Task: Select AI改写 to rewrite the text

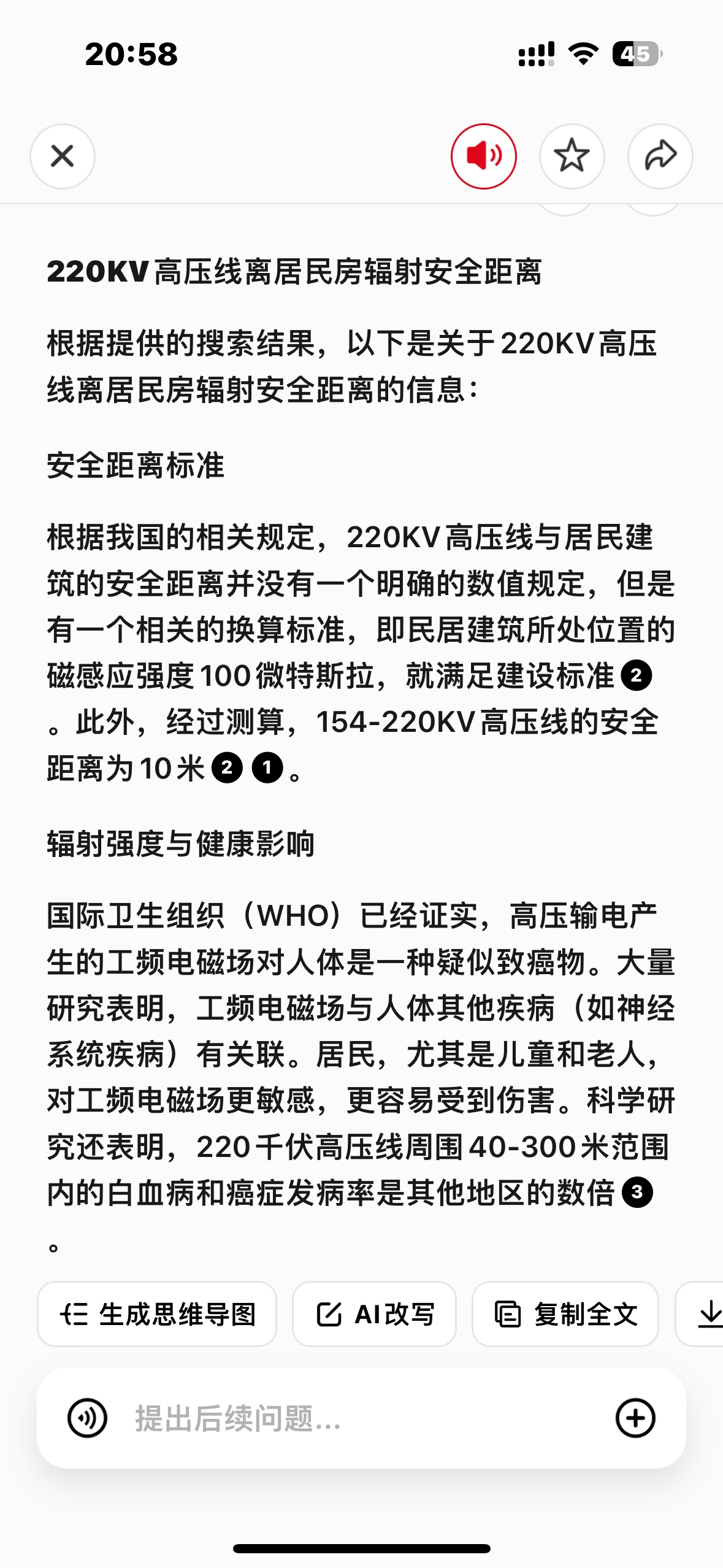Action: pyautogui.click(x=374, y=1314)
